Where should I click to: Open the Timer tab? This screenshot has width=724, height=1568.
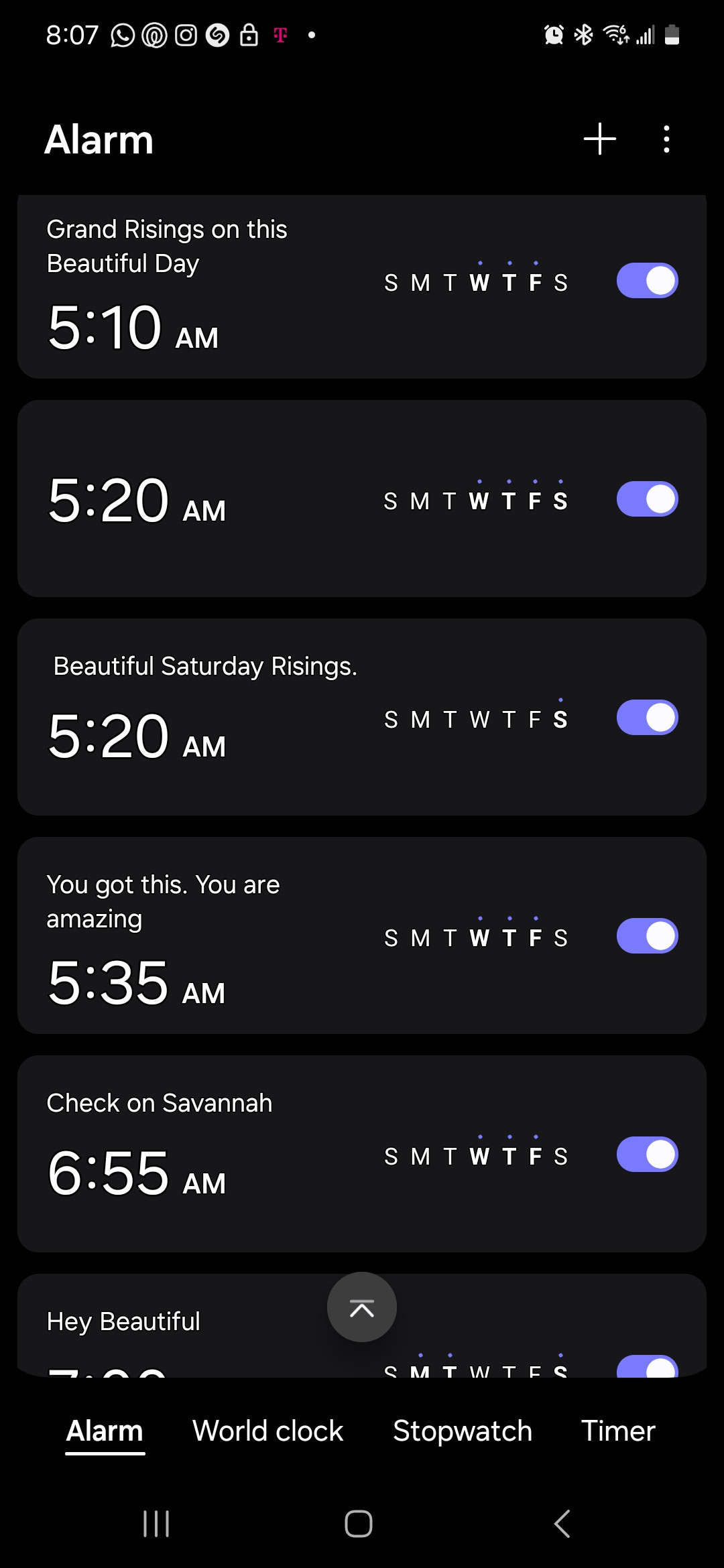(x=617, y=1431)
